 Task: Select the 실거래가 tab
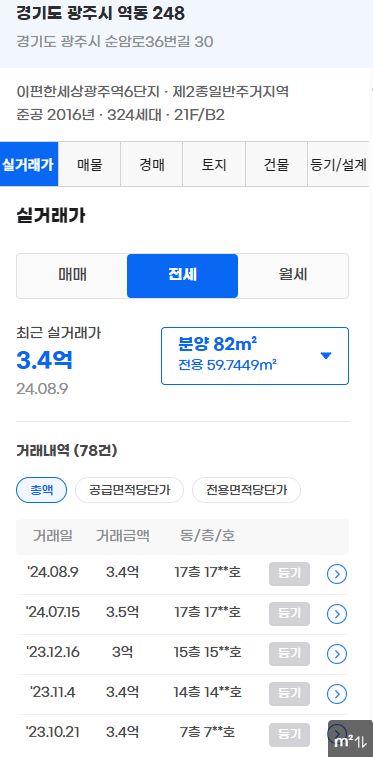(x=29, y=164)
